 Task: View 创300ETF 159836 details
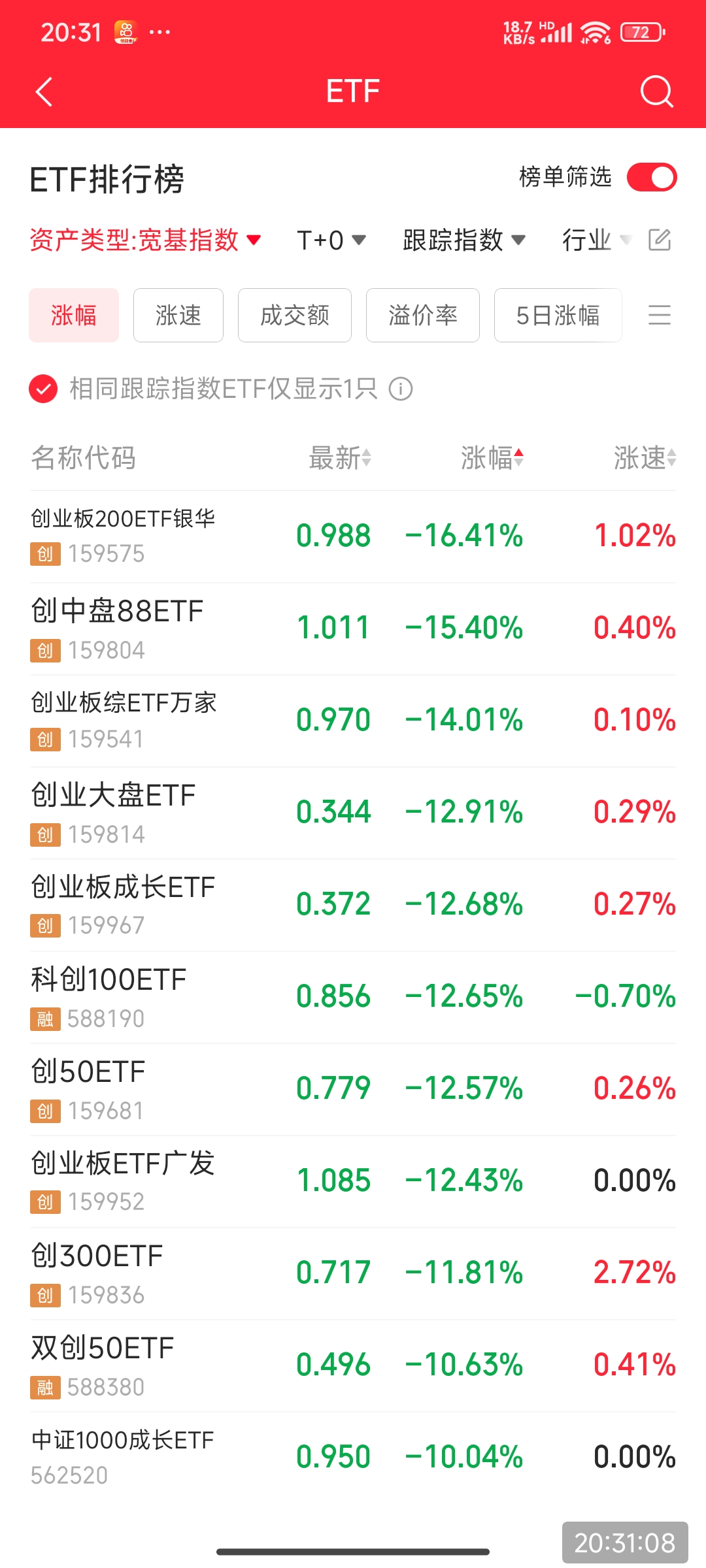pos(353,1273)
